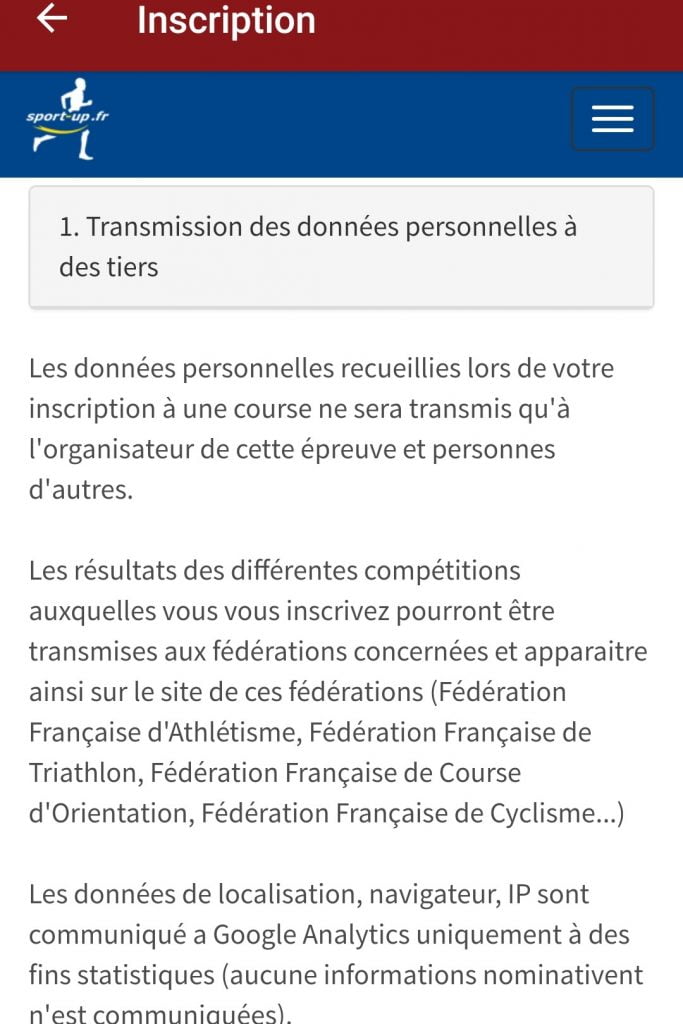
Task: Expand the Transmission des données personnelles section
Action: coord(341,247)
